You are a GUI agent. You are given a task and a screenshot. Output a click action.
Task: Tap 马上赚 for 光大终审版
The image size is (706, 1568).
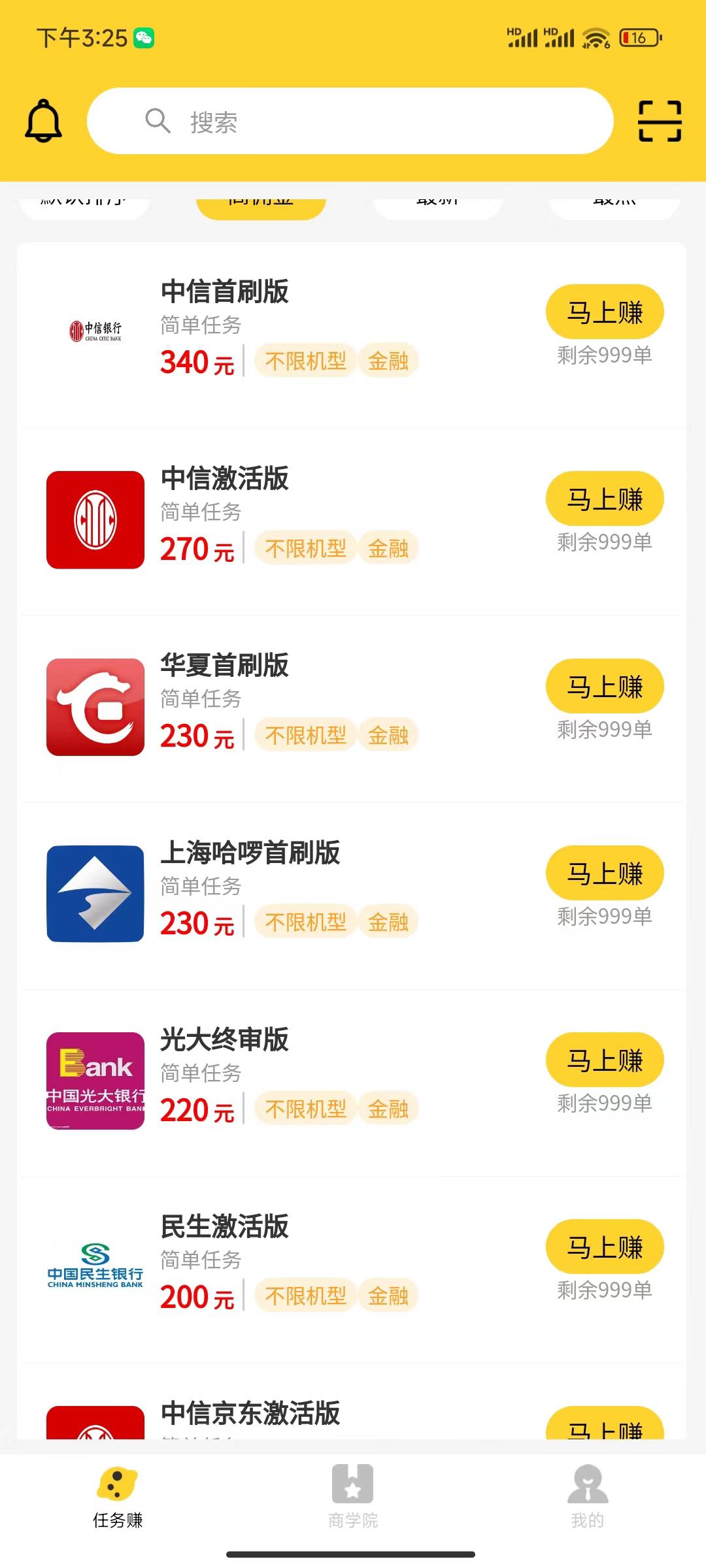click(x=605, y=1060)
